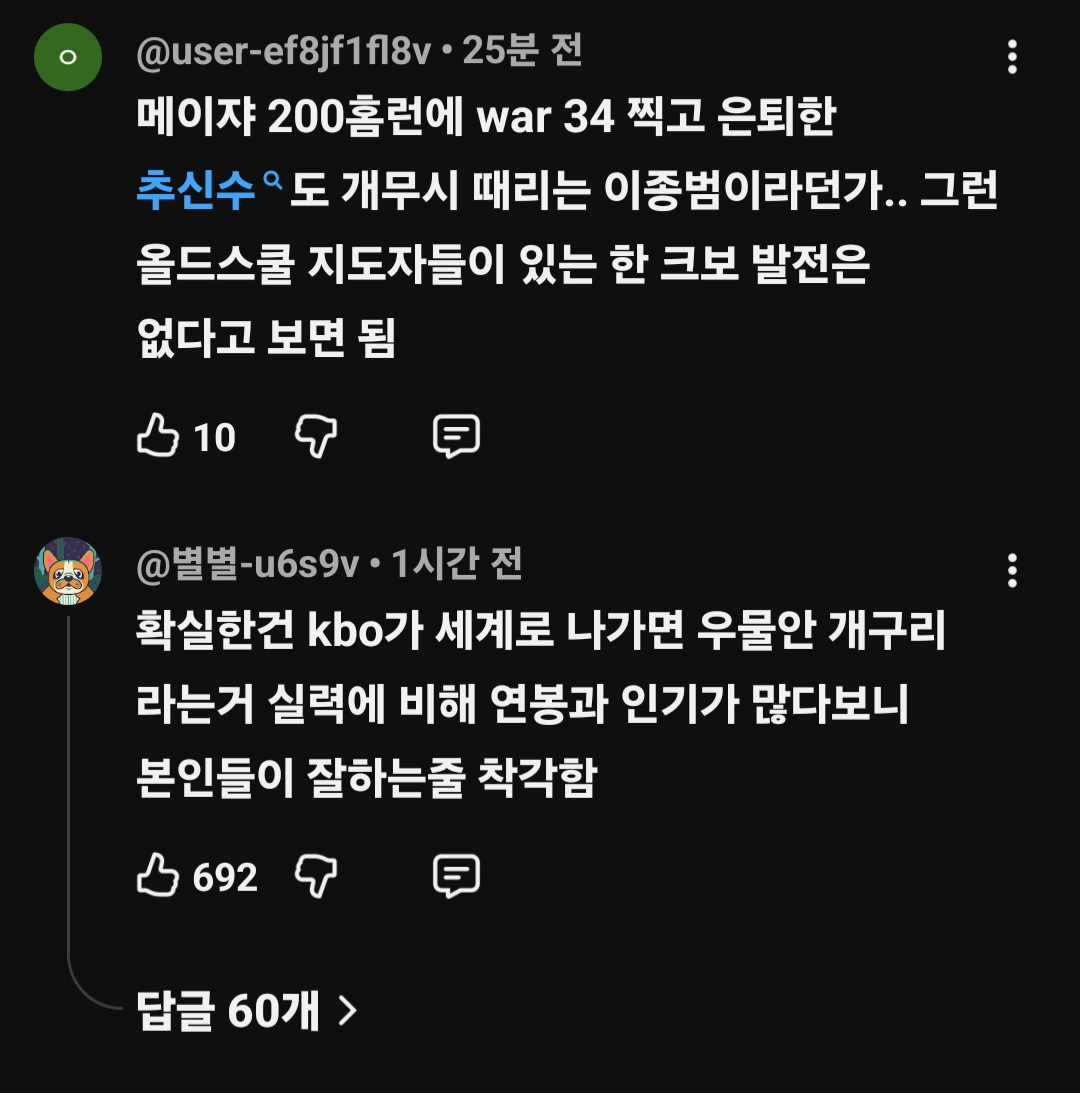The image size is (1080, 1093).
Task: Open the dog avatar of @별별-u6s9v
Action: coord(68,571)
